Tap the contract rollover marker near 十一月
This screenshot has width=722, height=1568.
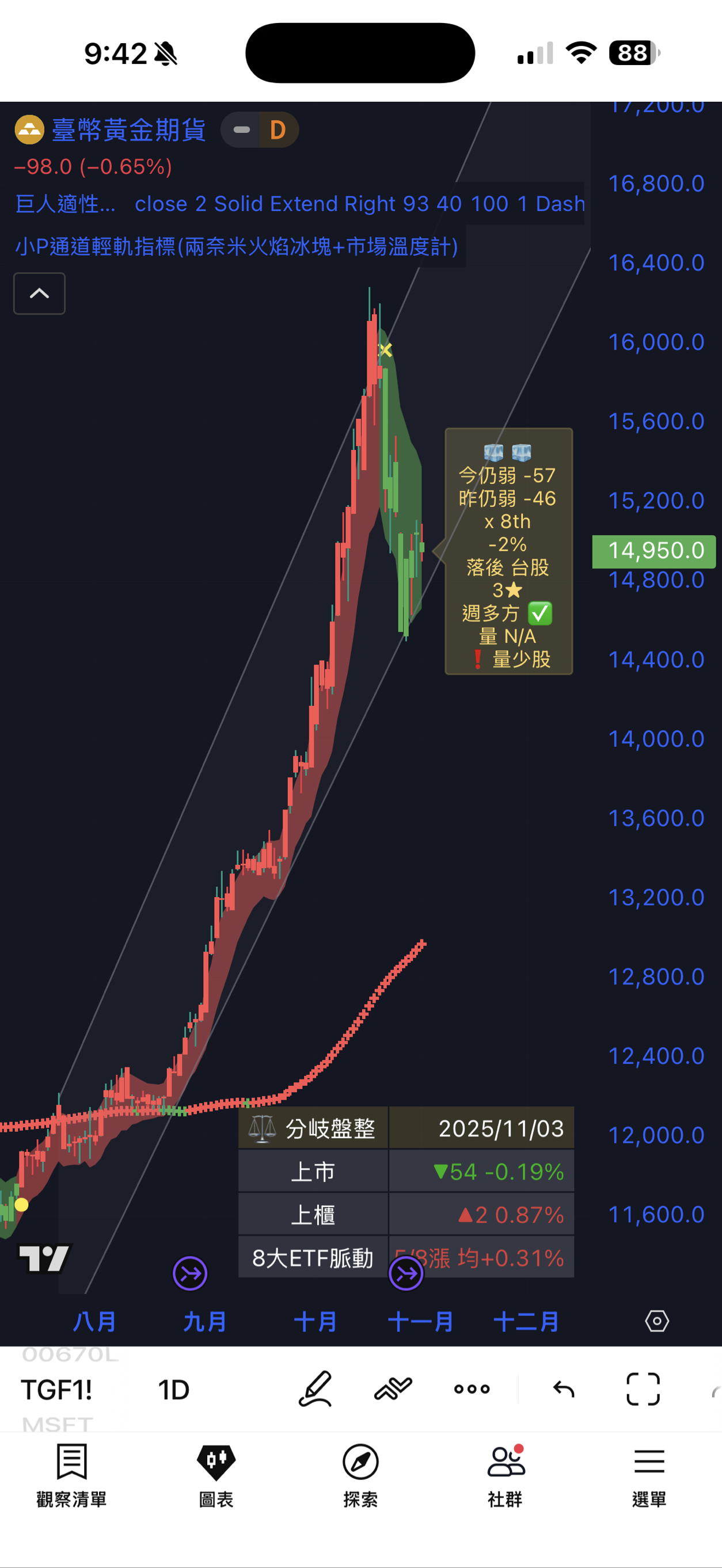click(x=406, y=1273)
